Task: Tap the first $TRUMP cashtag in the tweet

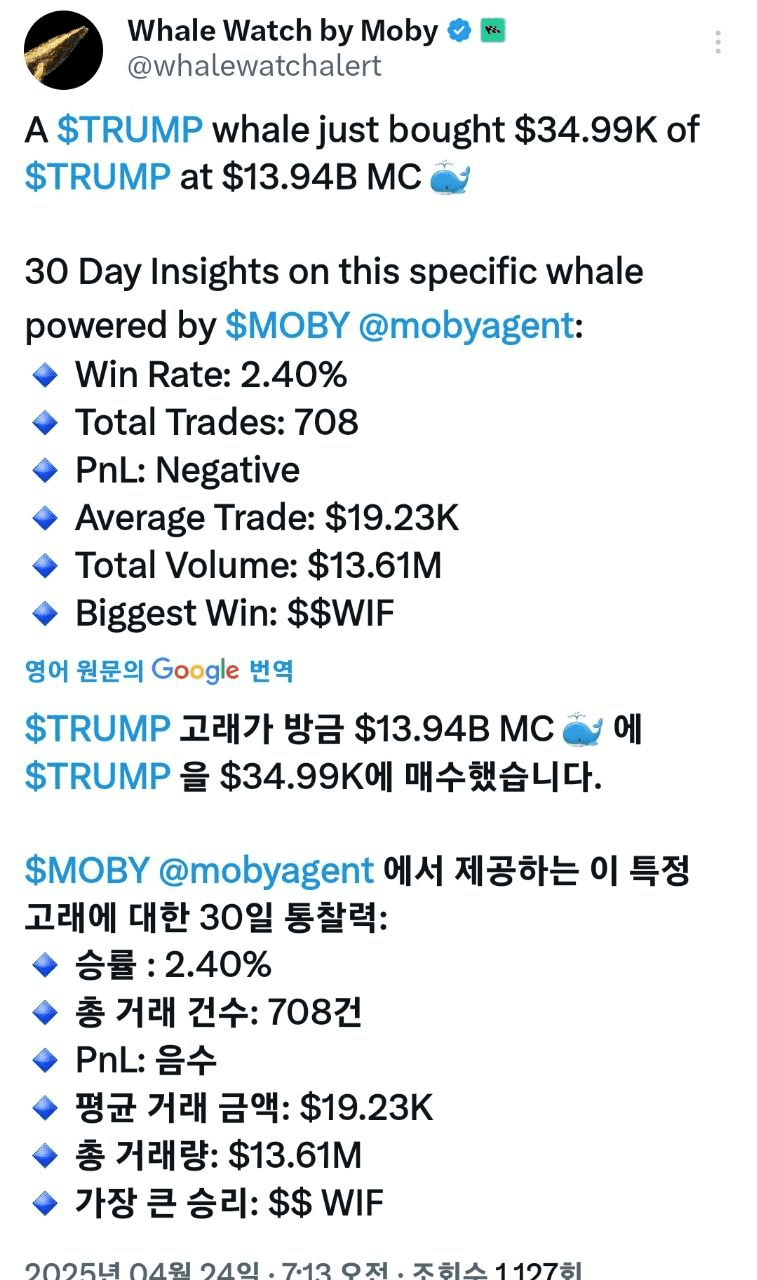Action: (x=130, y=130)
